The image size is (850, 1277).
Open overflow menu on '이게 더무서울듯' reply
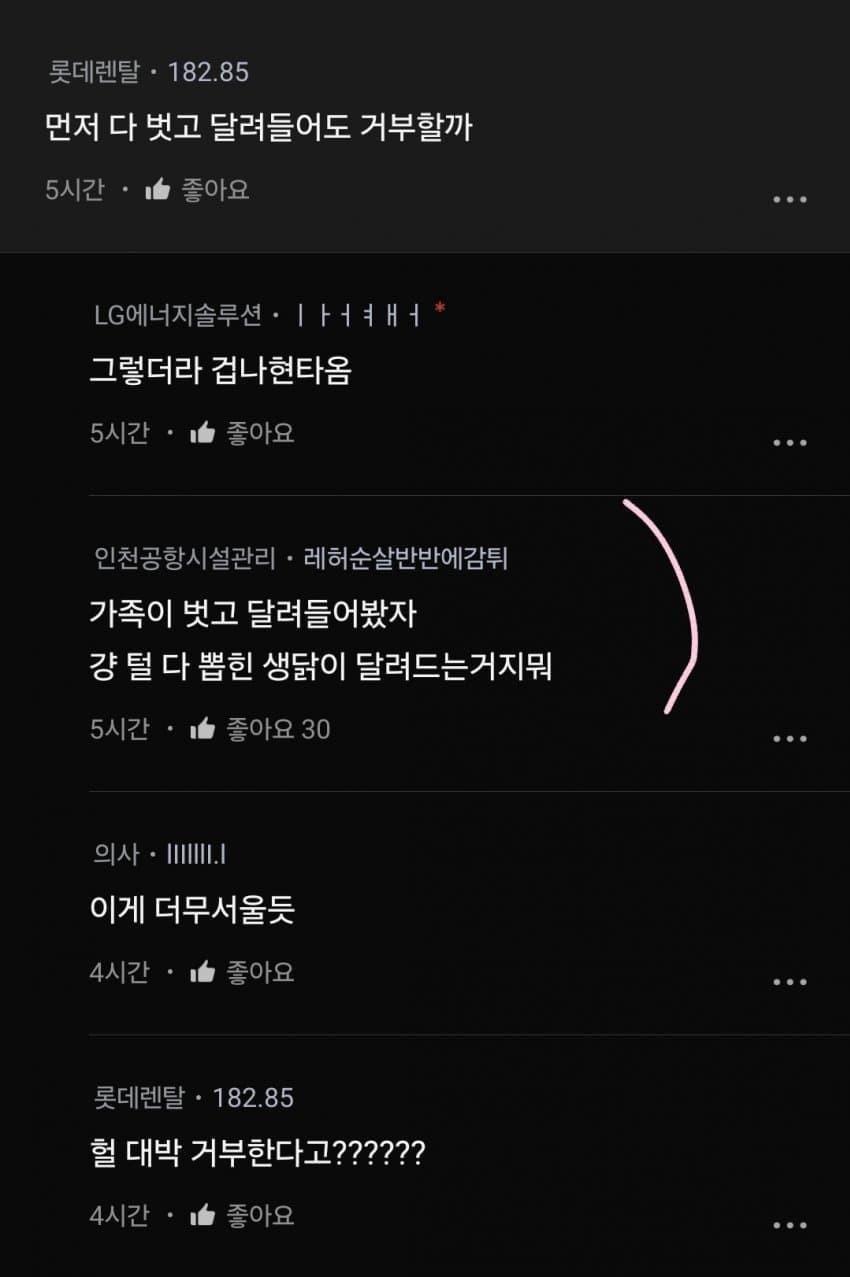coord(789,981)
